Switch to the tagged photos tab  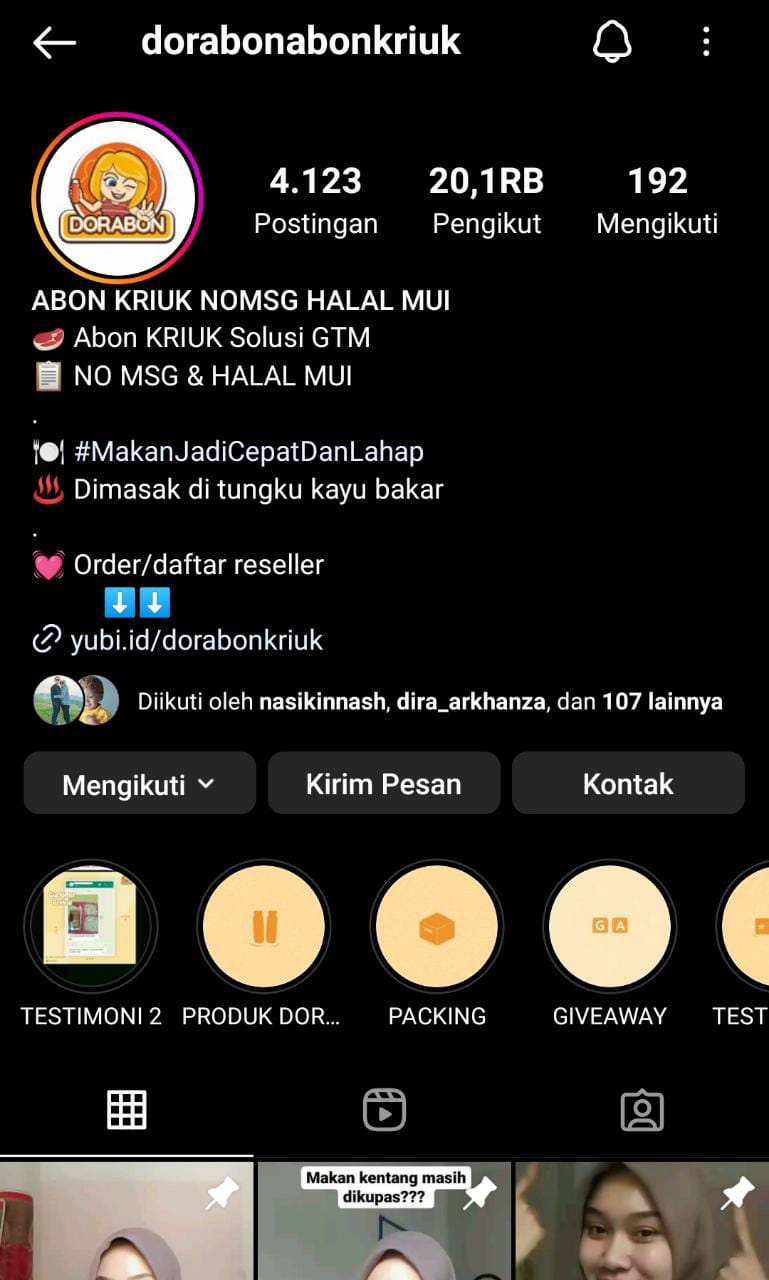(x=641, y=1110)
